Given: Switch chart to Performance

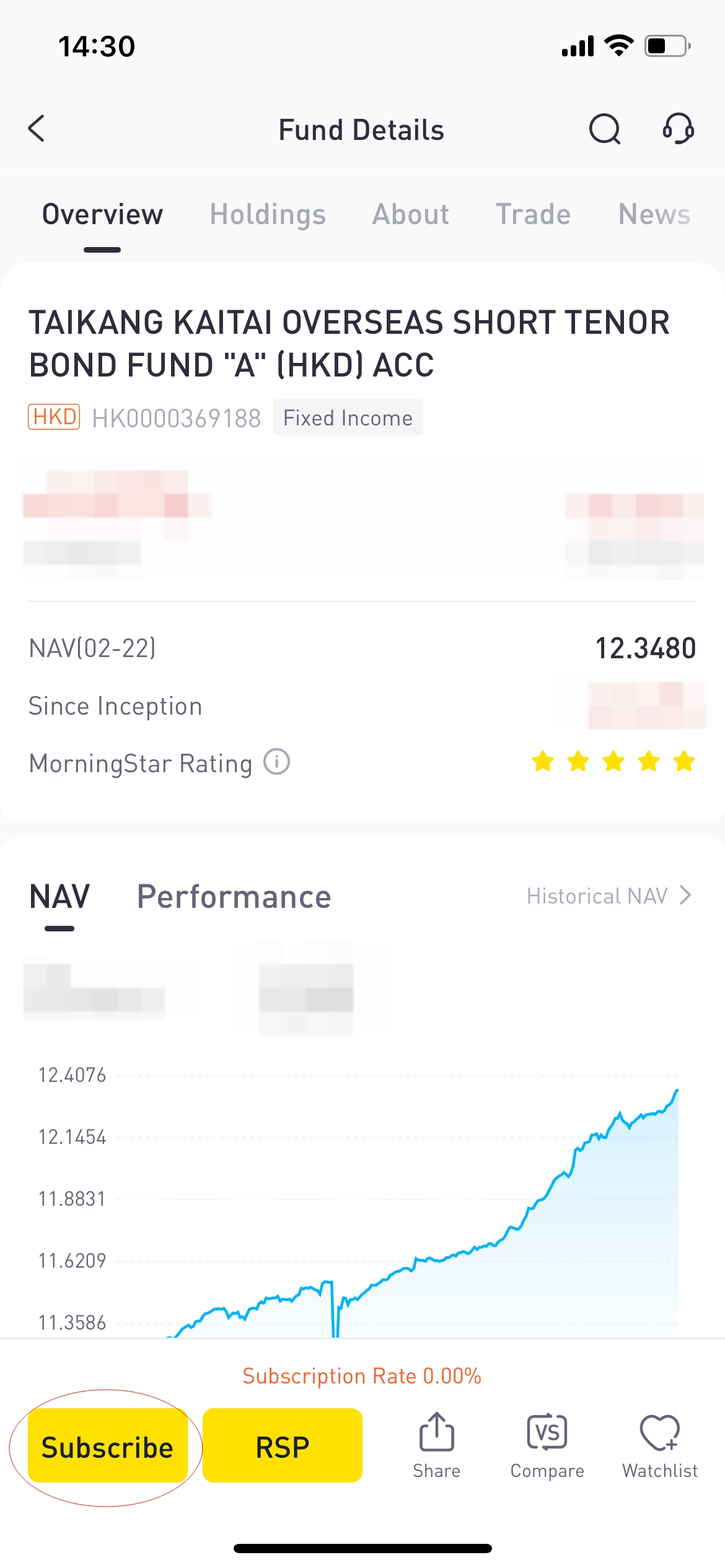Looking at the screenshot, I should [234, 897].
